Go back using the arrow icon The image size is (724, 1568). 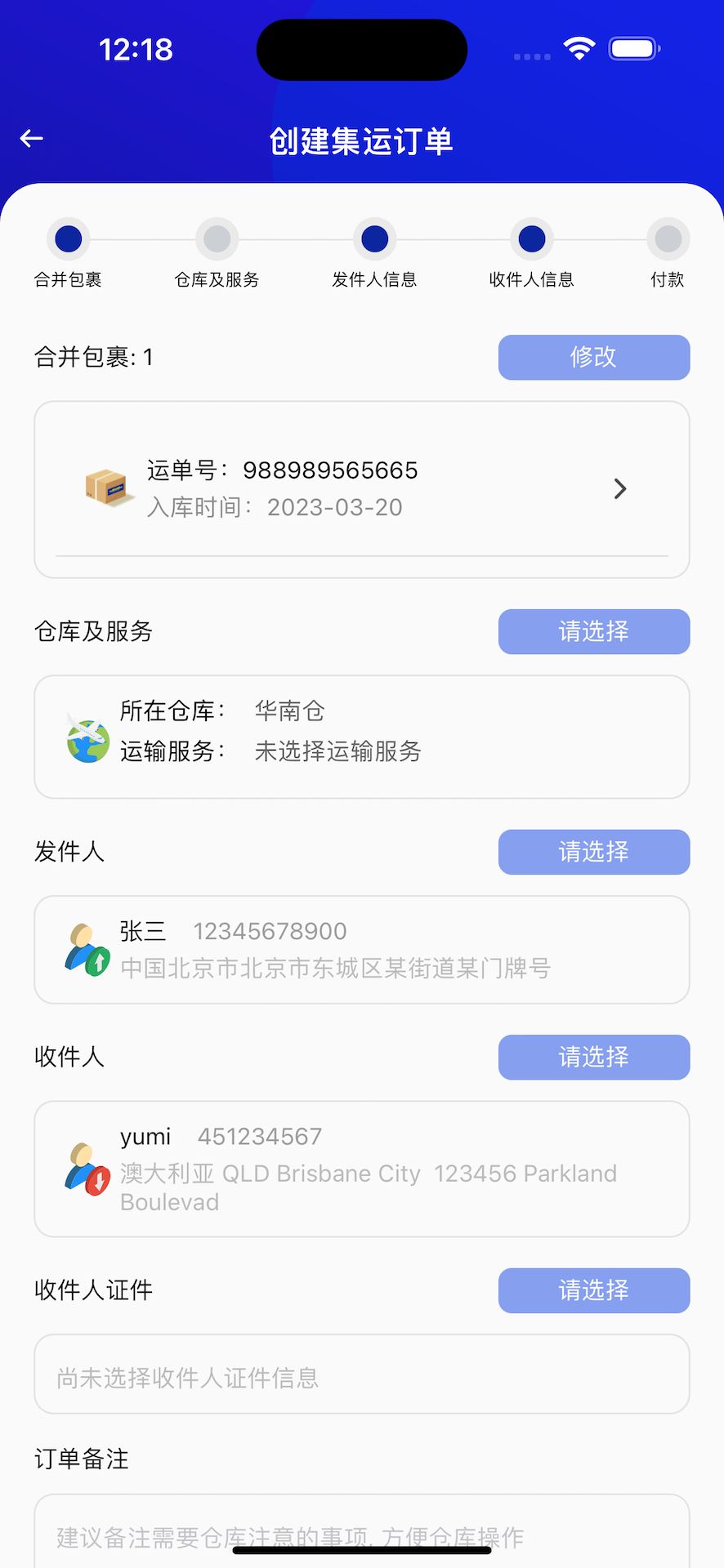coord(32,139)
